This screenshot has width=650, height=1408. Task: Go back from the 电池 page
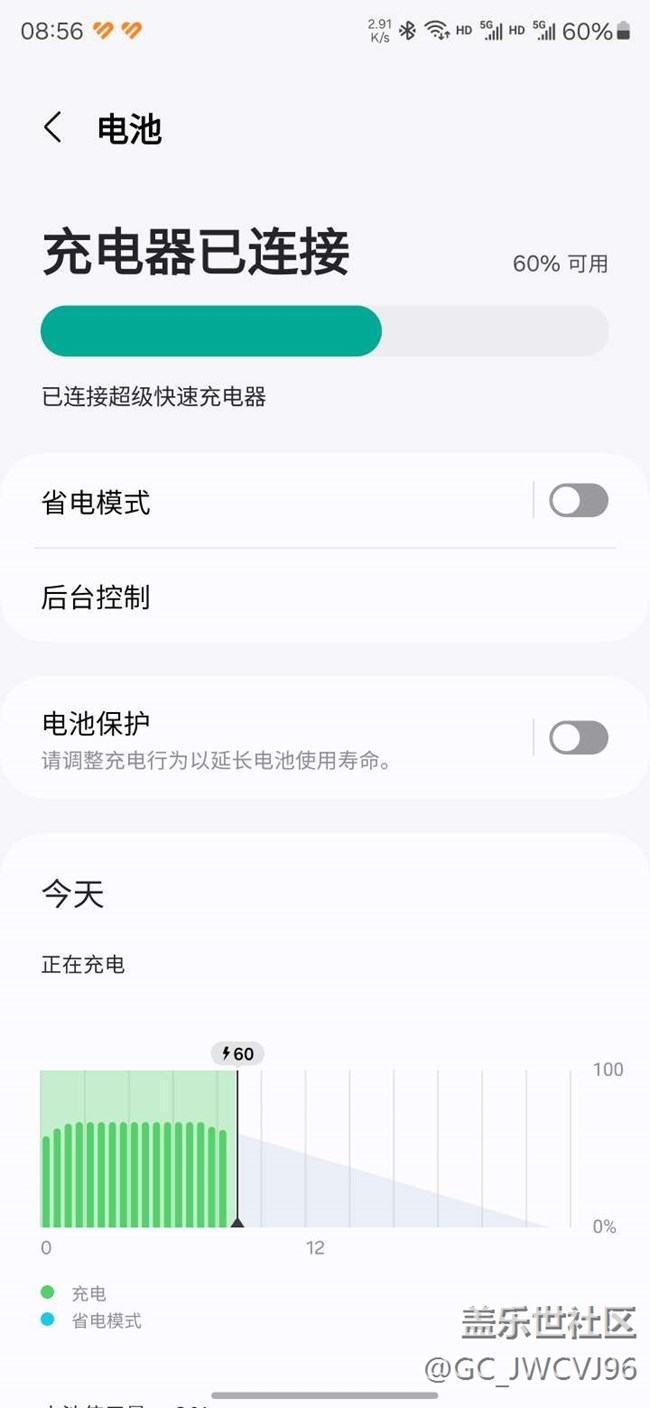click(53, 128)
